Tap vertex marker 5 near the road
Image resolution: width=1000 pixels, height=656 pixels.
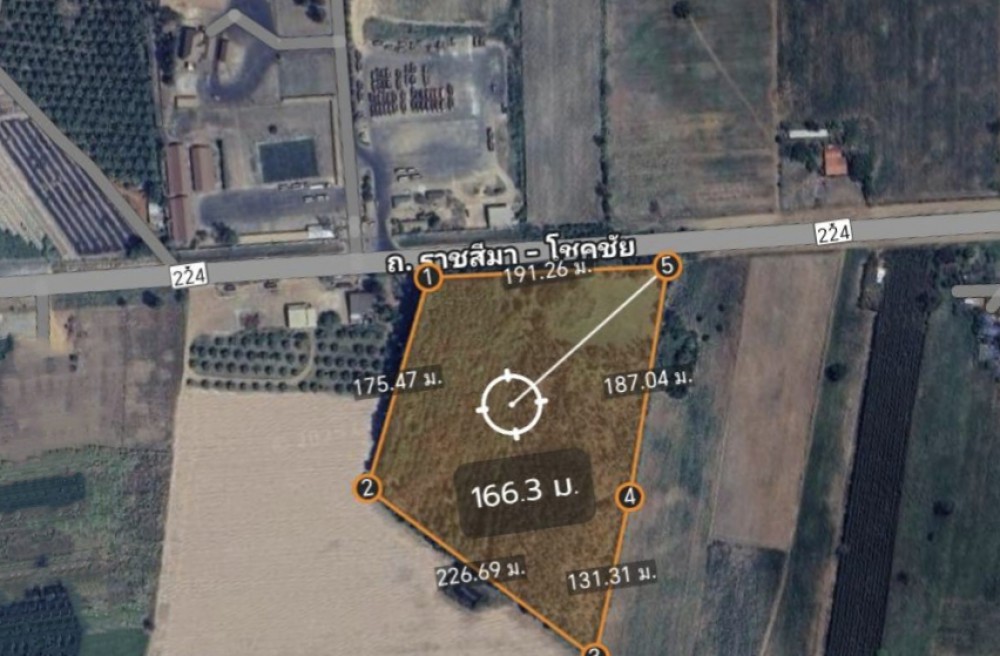tap(667, 266)
